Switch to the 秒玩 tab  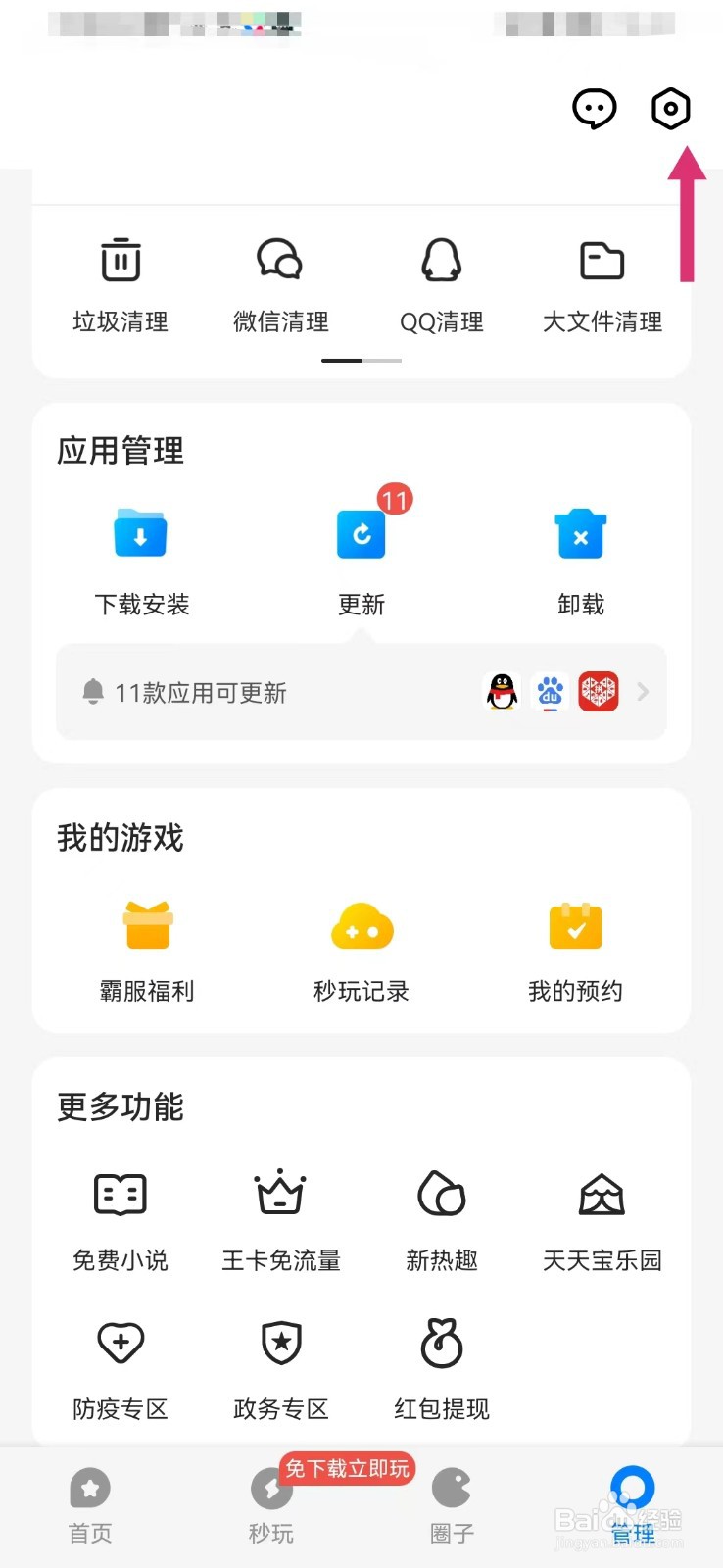271,1506
